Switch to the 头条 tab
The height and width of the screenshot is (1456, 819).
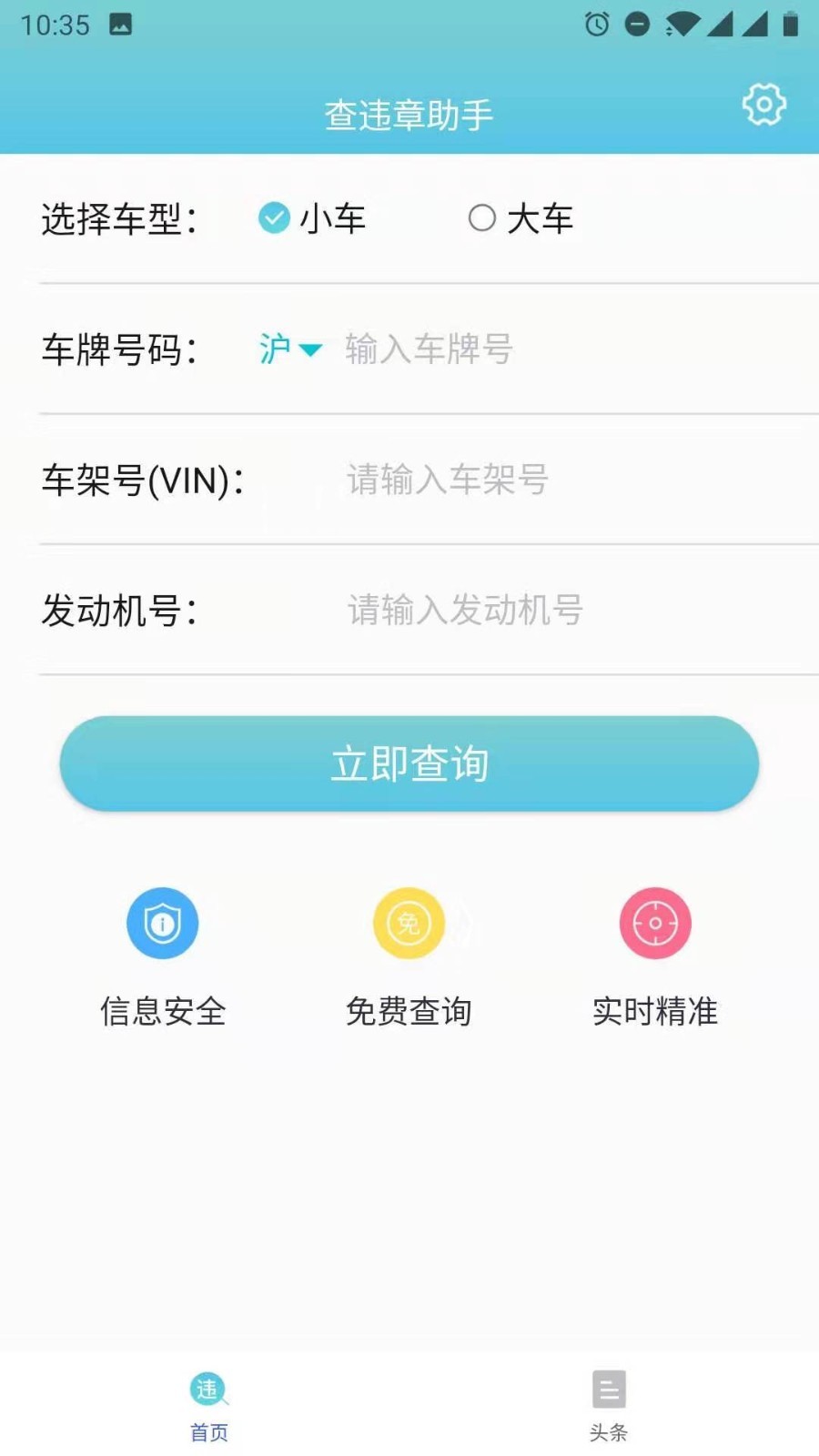(609, 1405)
